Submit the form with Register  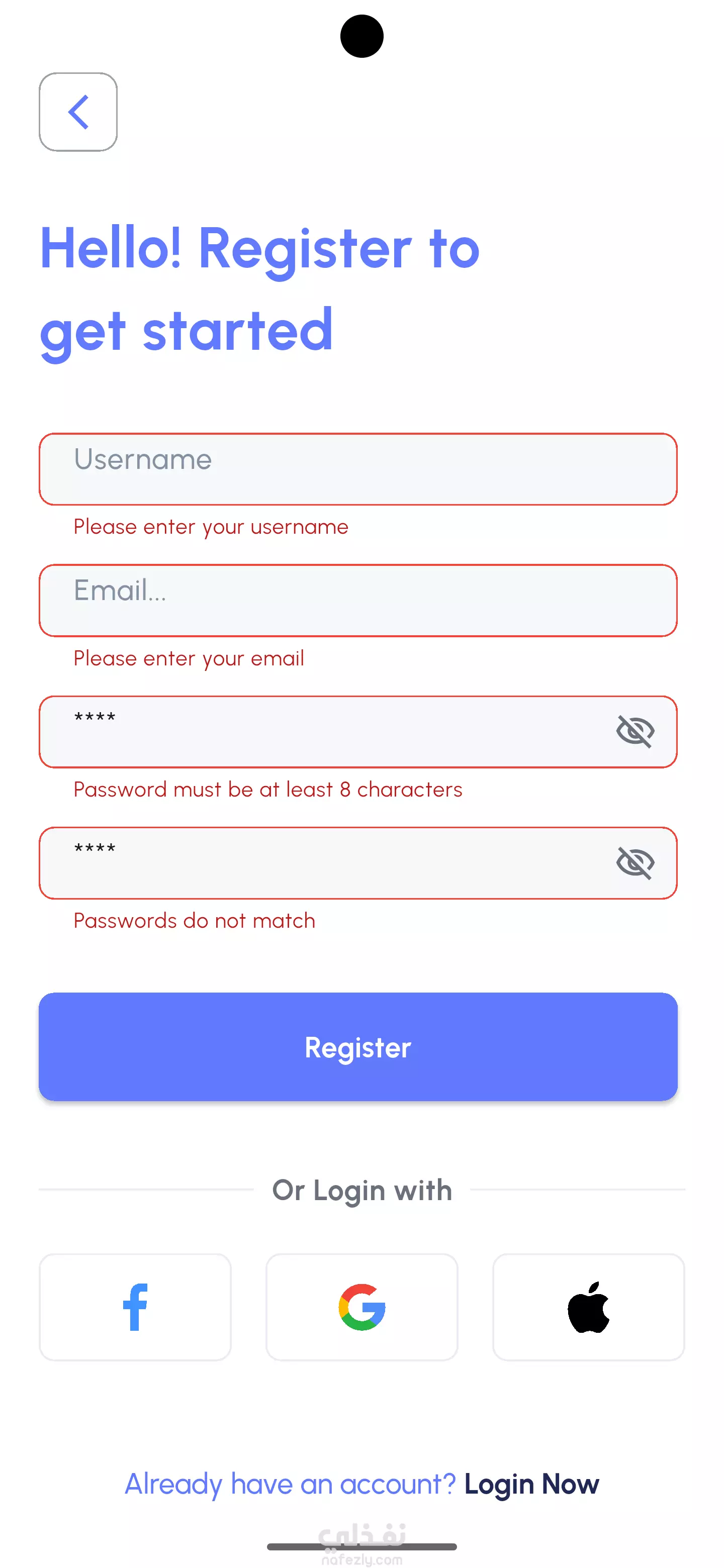point(358,1047)
